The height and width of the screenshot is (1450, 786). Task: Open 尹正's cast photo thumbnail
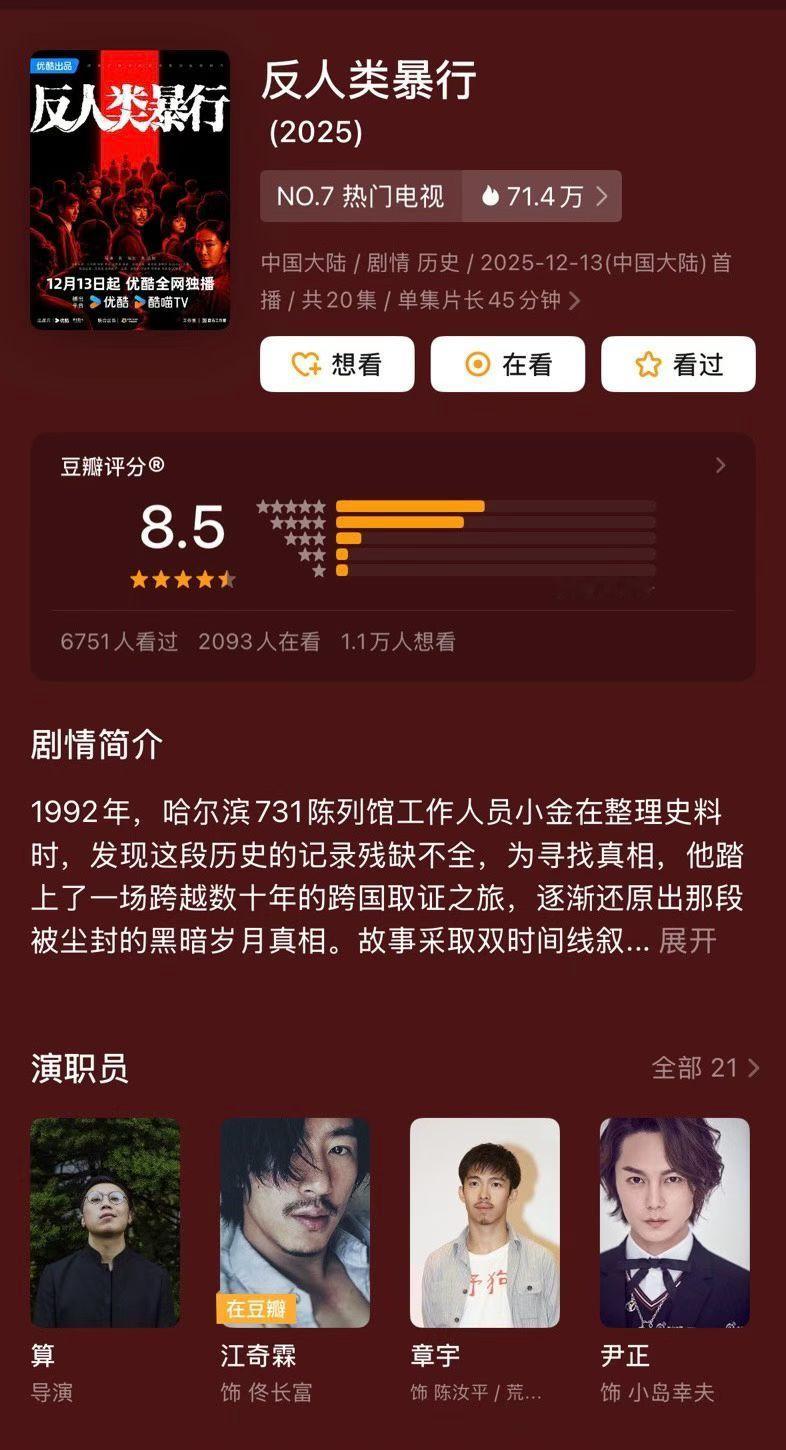click(673, 1222)
